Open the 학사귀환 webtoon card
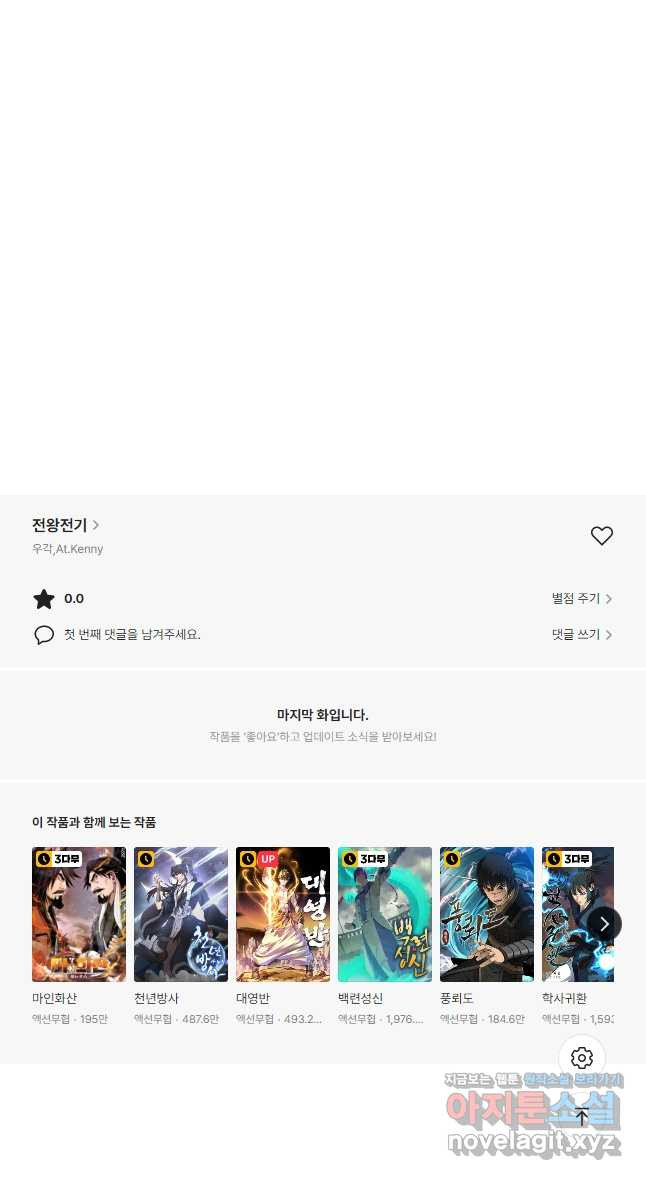 tap(567, 914)
